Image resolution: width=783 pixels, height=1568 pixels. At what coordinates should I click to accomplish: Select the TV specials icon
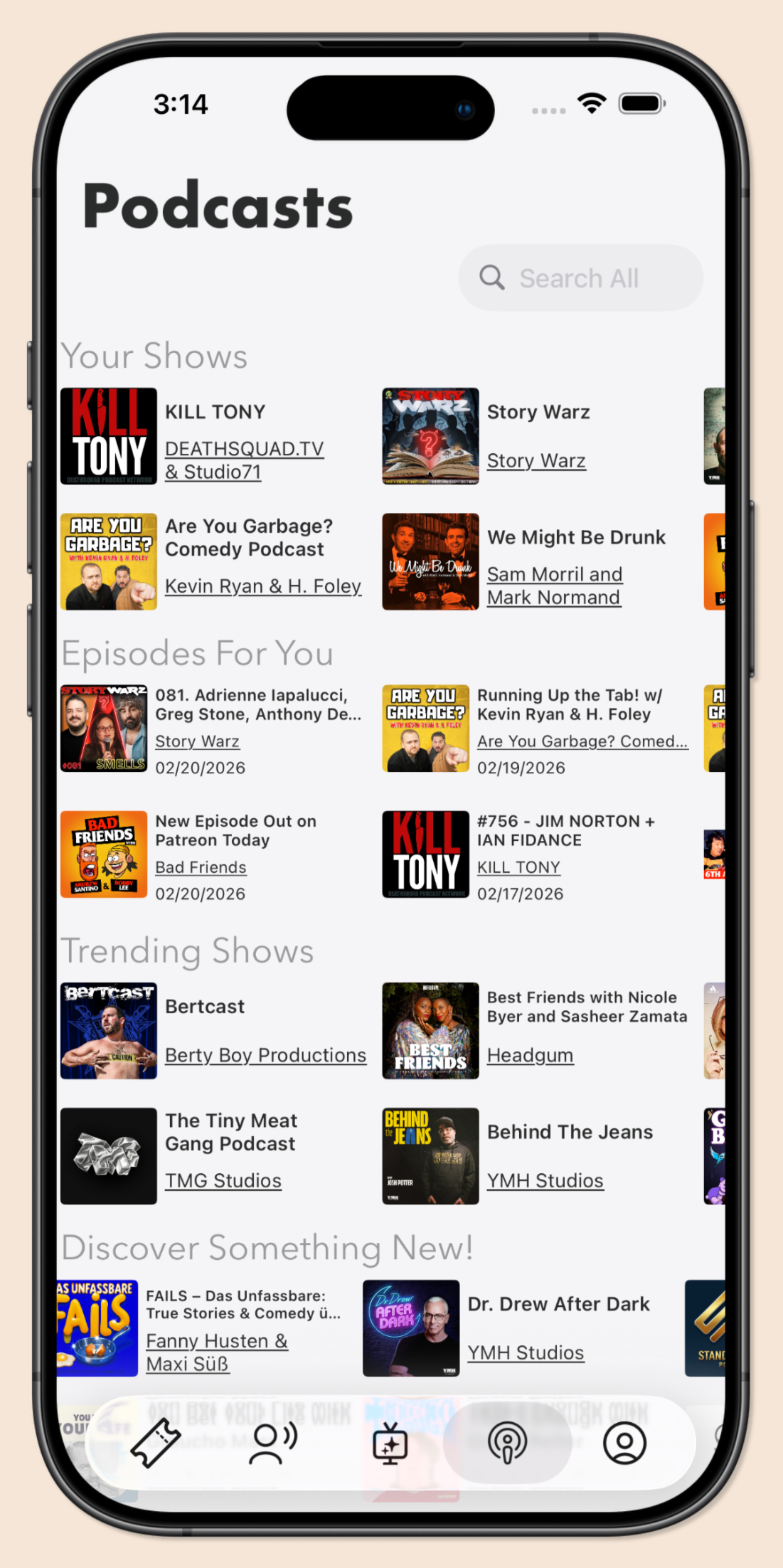click(x=390, y=1444)
